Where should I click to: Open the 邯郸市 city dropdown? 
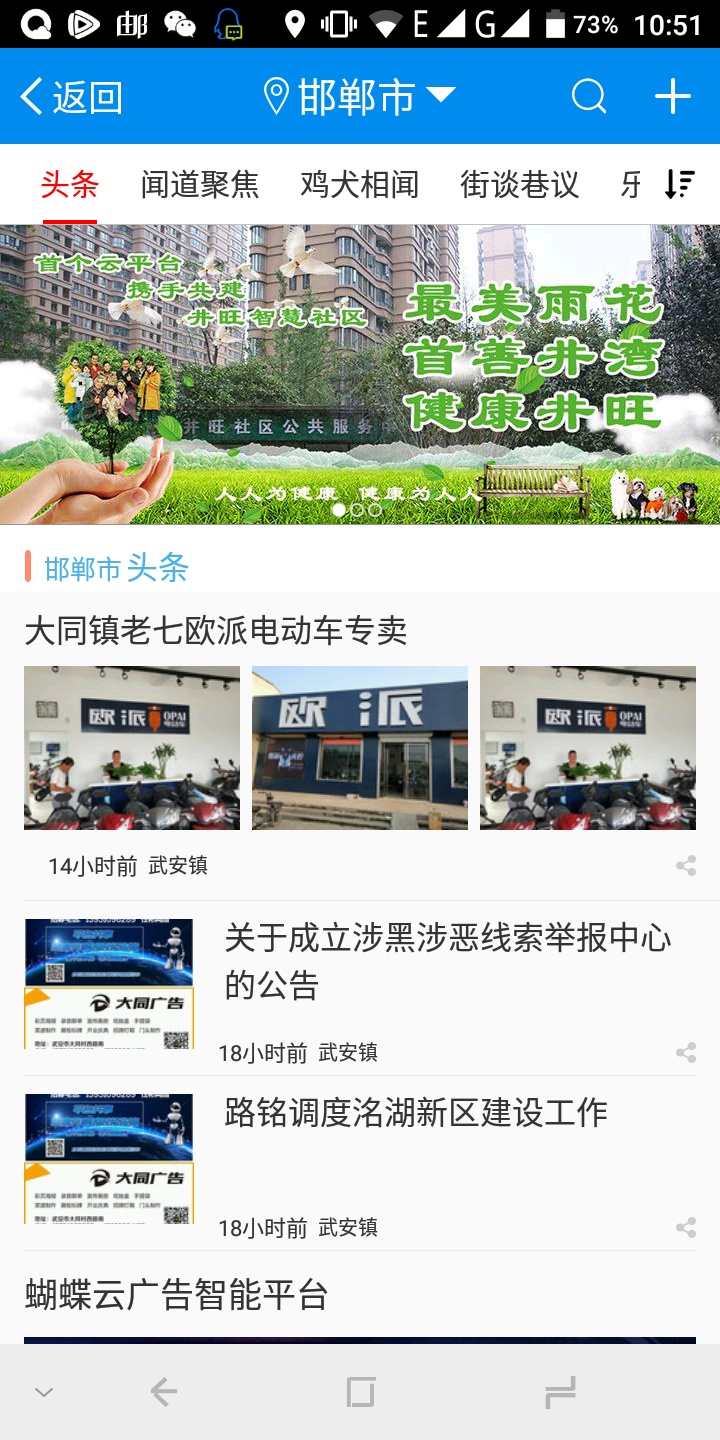[358, 97]
